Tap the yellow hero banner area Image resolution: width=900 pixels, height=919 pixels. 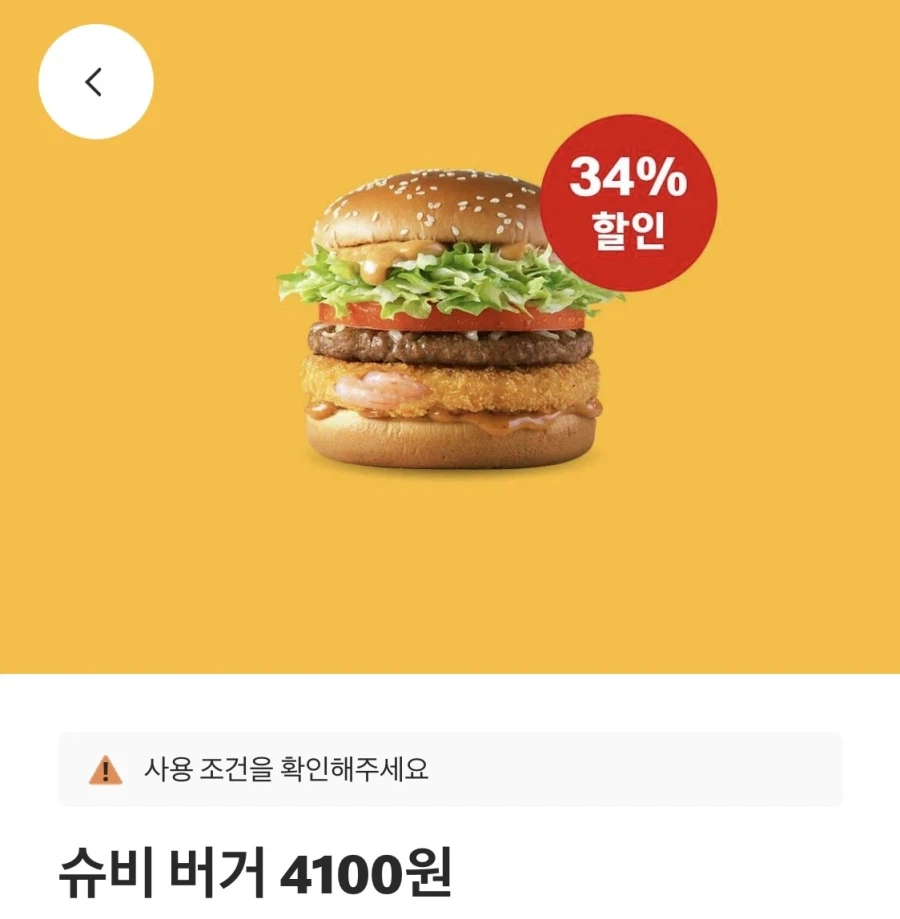tap(450, 580)
